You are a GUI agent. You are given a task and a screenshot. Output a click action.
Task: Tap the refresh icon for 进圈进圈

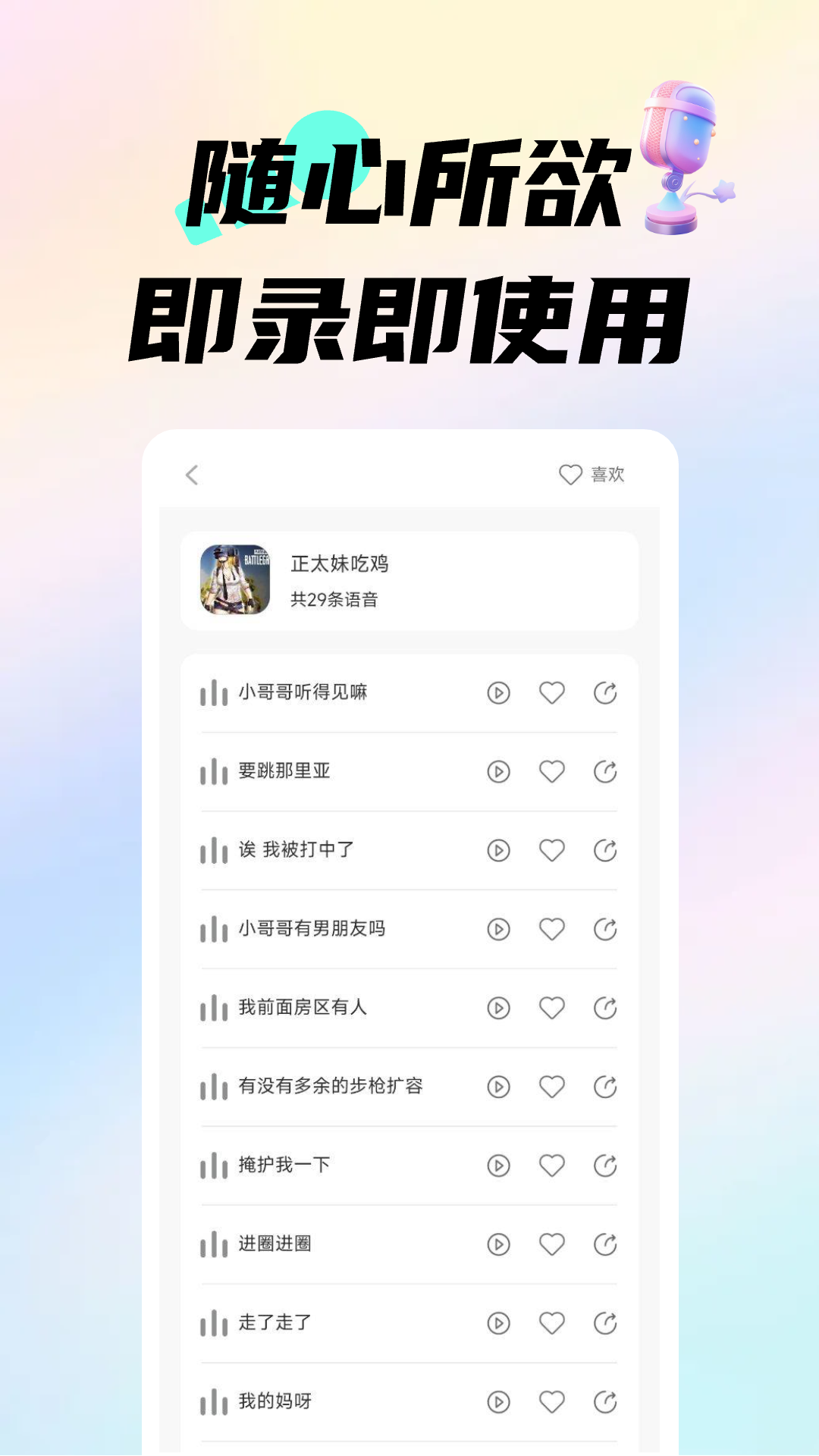pyautogui.click(x=604, y=1244)
